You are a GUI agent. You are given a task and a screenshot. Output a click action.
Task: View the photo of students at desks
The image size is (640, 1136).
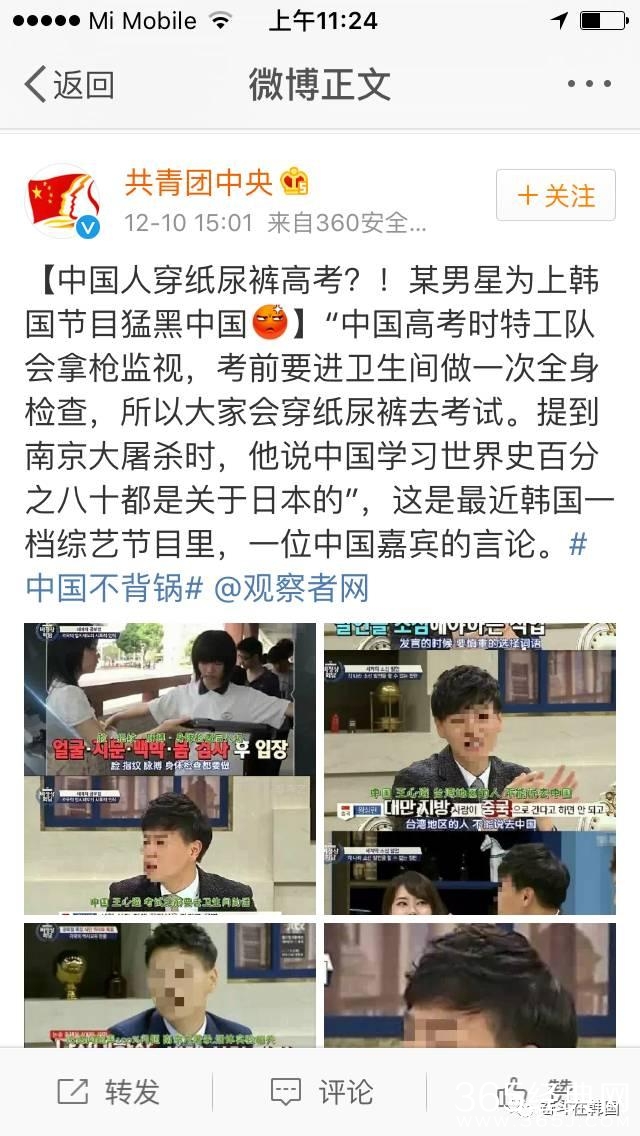(x=169, y=697)
